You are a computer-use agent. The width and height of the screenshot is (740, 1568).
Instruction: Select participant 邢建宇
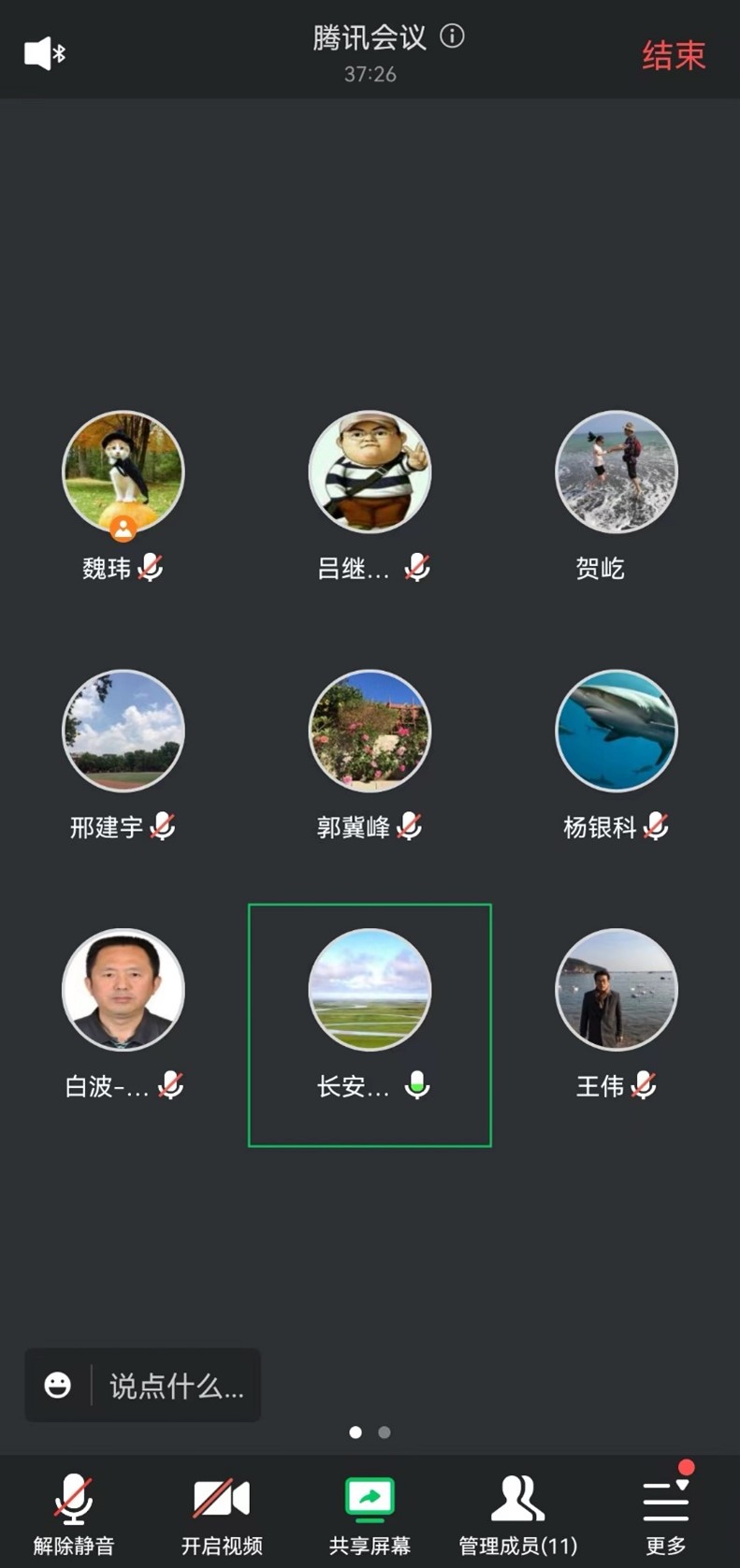click(x=123, y=731)
